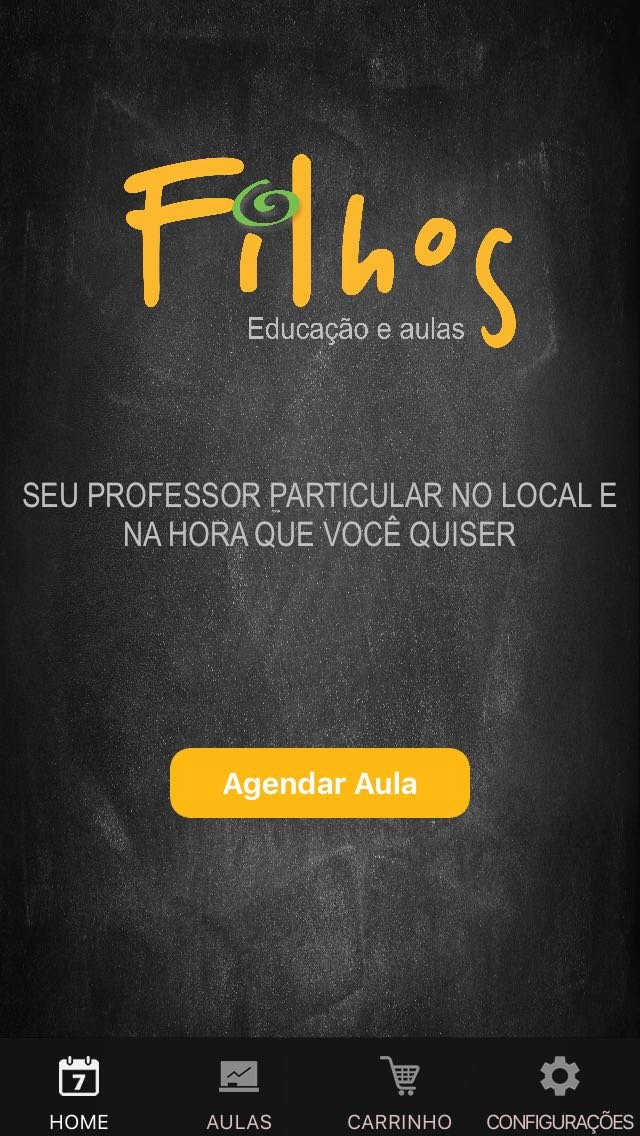This screenshot has height=1136, width=640.
Task: Go to the Configurações tab
Action: click(x=560, y=1093)
